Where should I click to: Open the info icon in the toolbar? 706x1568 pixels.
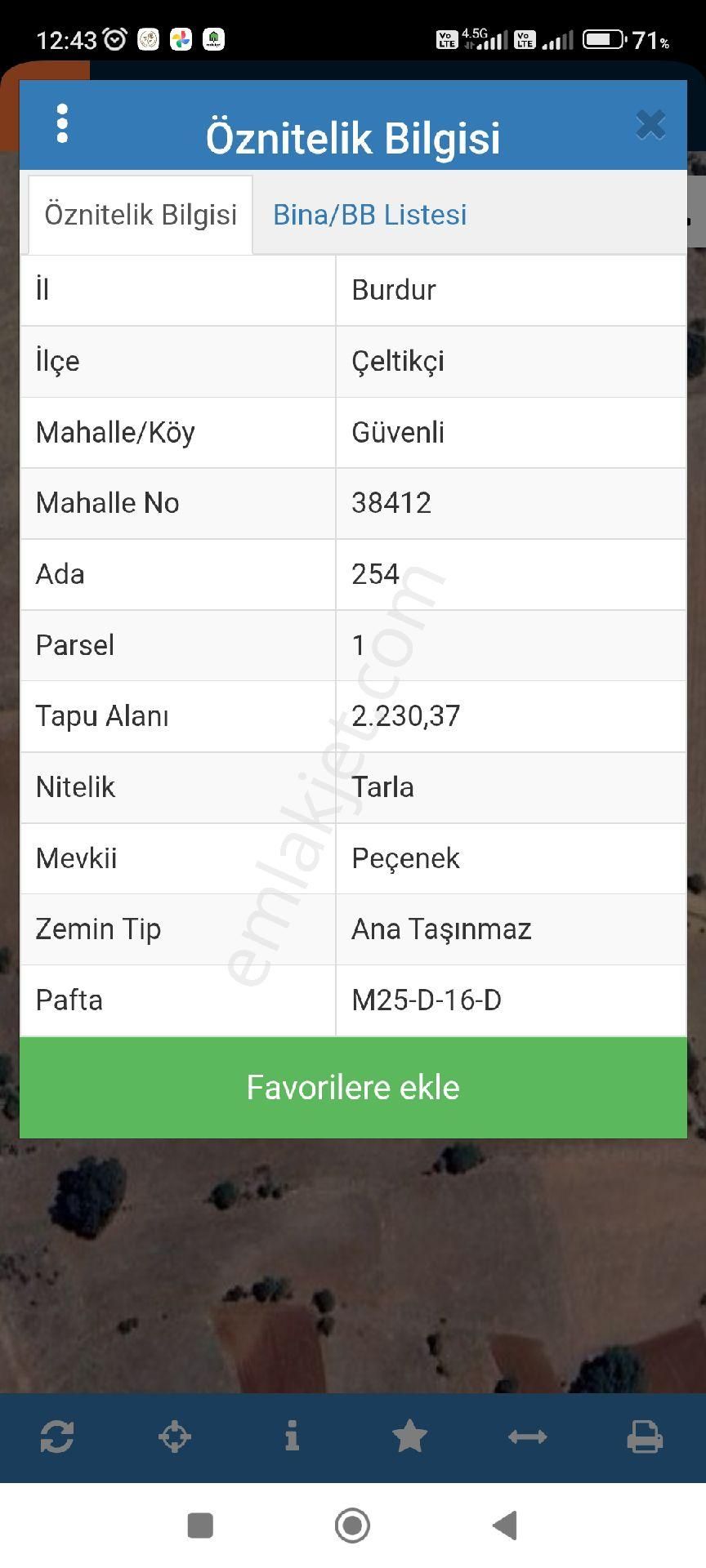[292, 1437]
